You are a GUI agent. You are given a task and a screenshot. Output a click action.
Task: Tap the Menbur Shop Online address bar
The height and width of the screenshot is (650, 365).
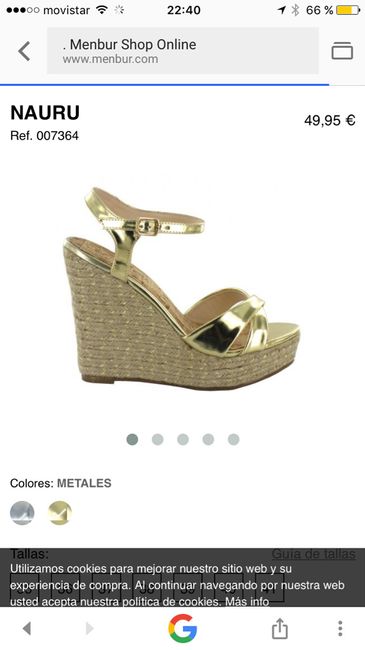click(x=182, y=51)
